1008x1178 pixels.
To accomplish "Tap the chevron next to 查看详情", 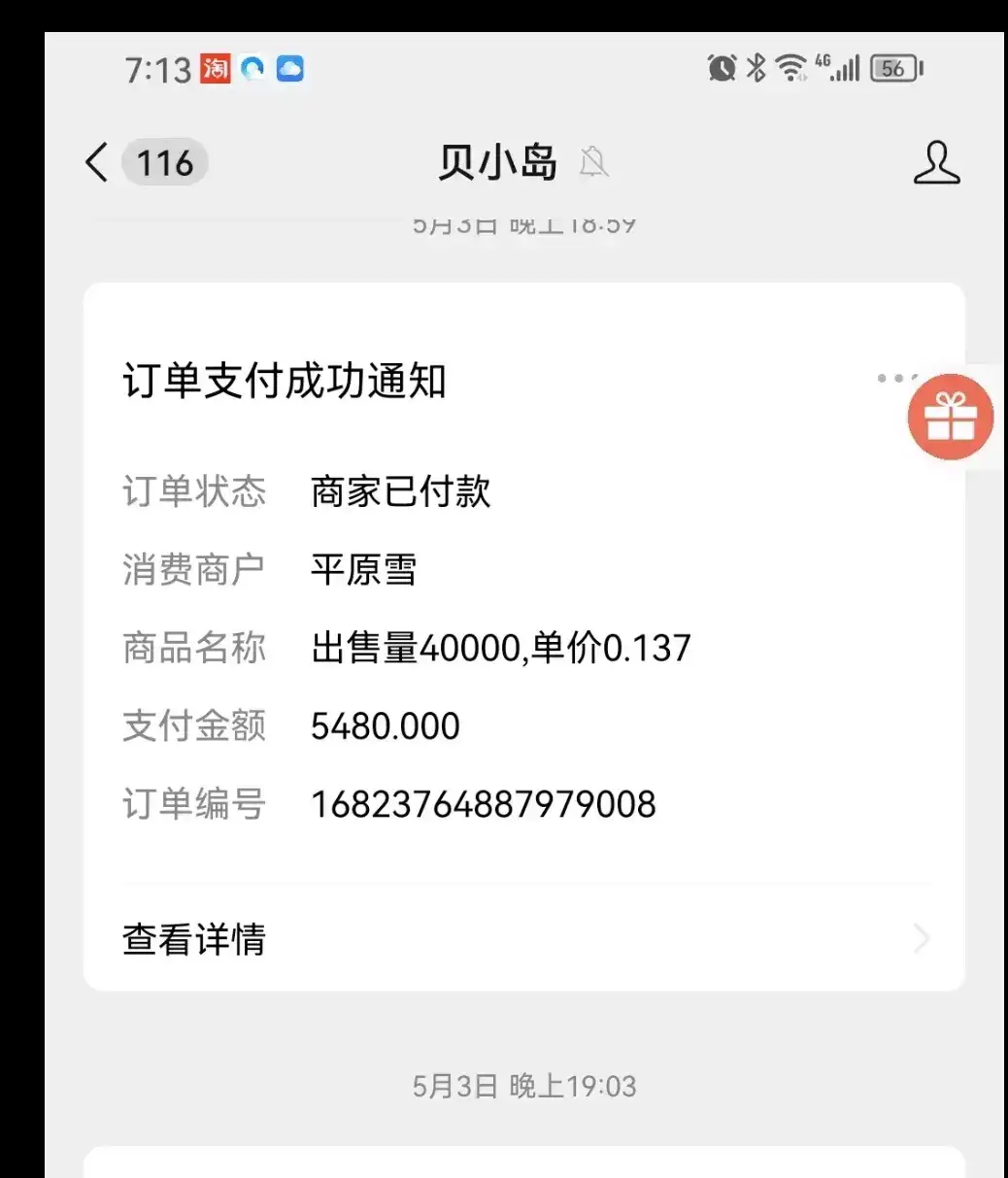I will (x=921, y=939).
